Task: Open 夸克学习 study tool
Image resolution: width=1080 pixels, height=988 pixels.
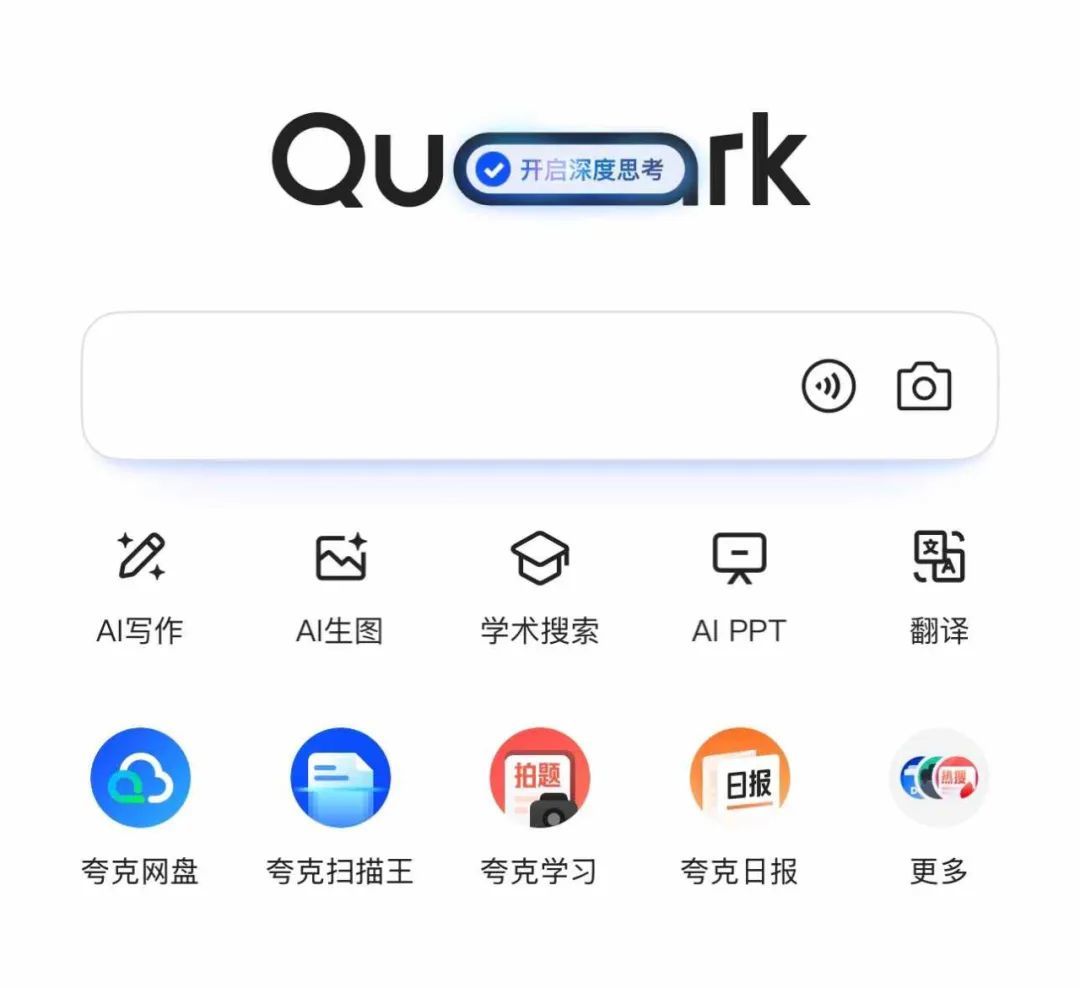Action: pyautogui.click(x=540, y=803)
